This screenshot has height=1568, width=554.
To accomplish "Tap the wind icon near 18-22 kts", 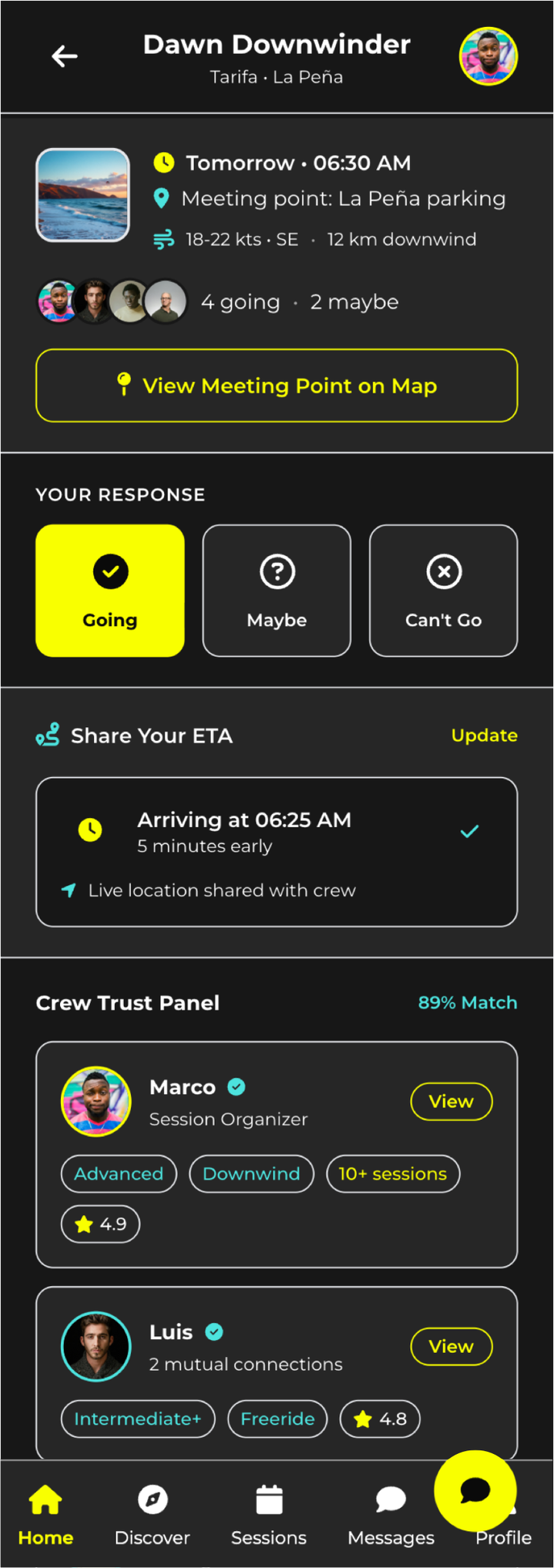I will tap(162, 239).
